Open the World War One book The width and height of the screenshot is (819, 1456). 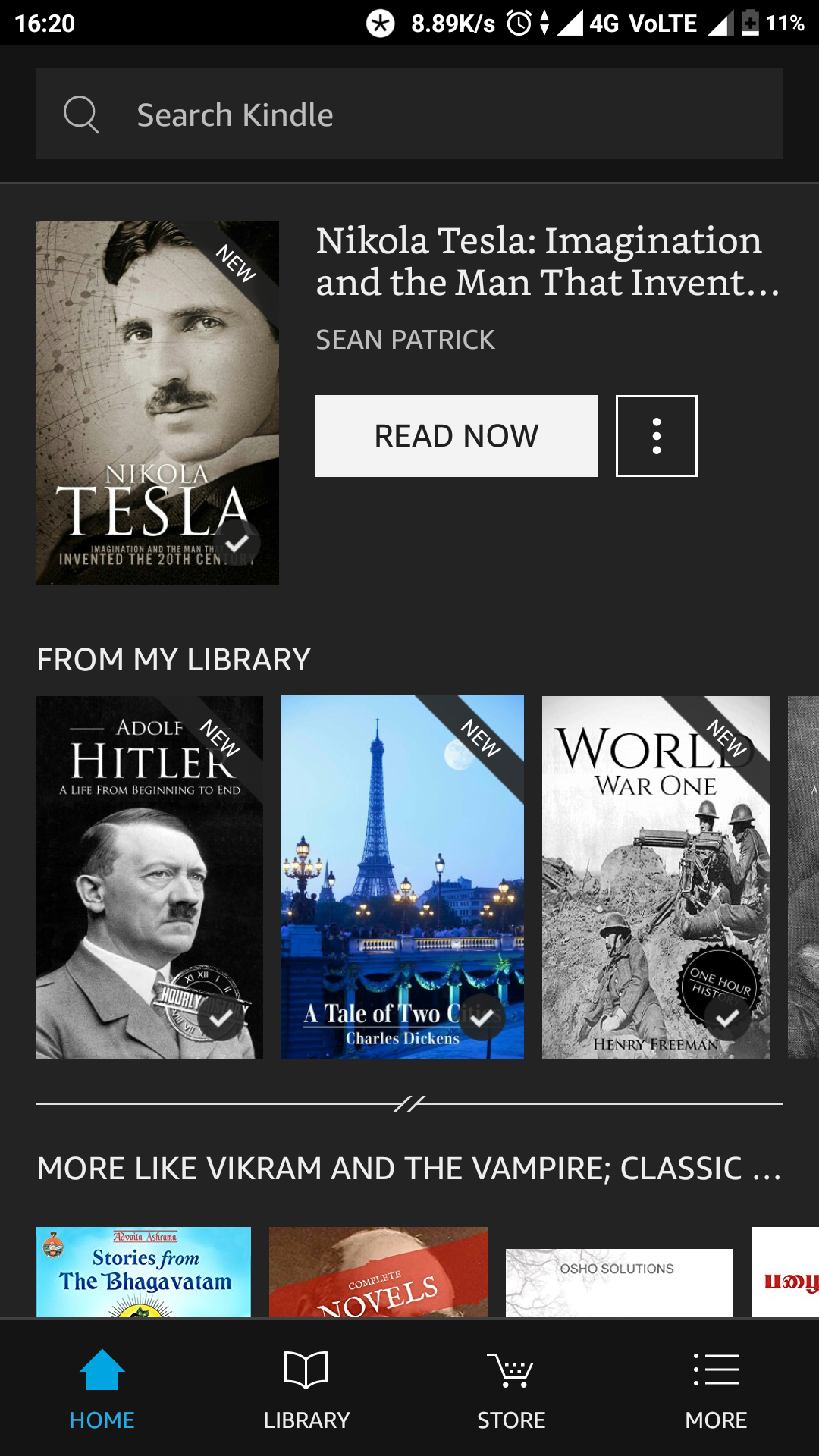pos(655,877)
